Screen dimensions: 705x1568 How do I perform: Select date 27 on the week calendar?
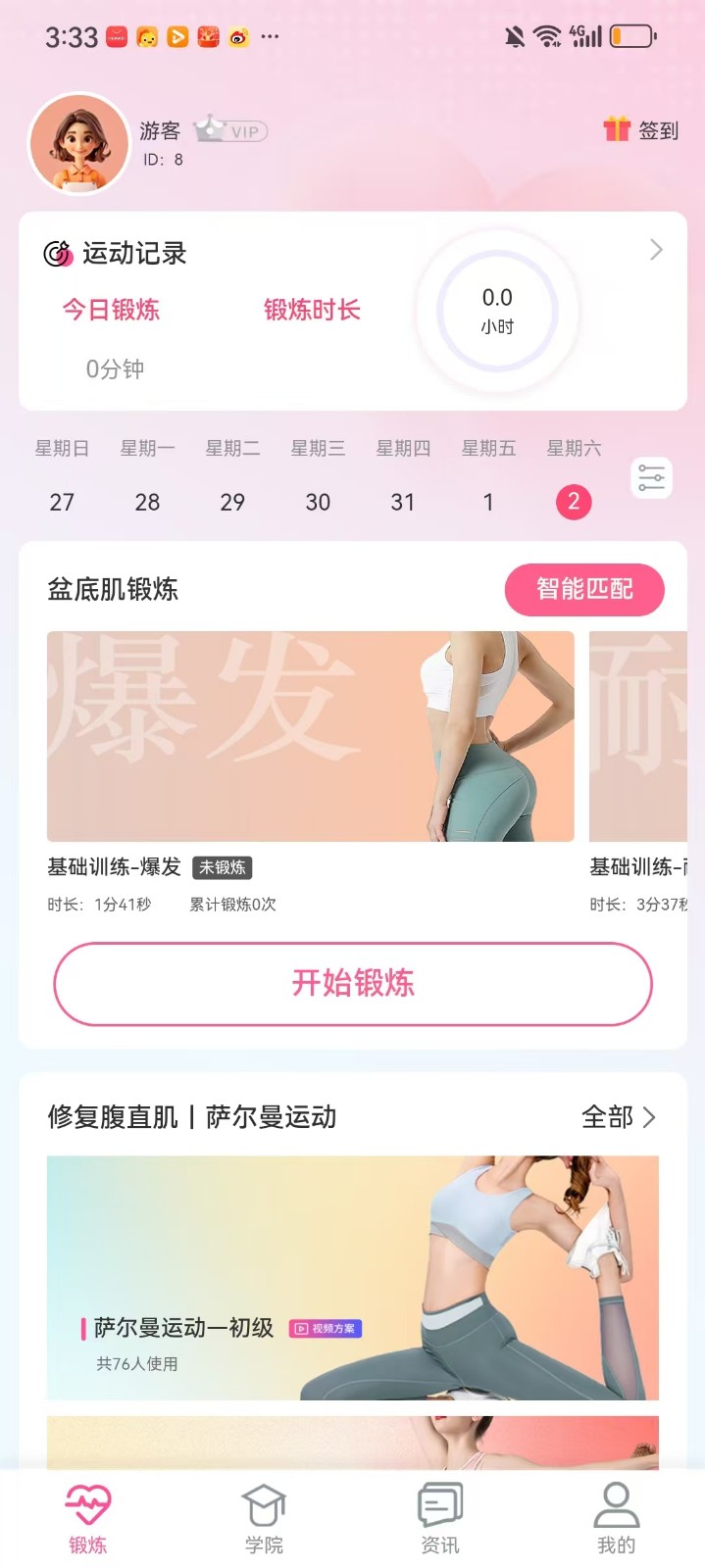click(62, 502)
